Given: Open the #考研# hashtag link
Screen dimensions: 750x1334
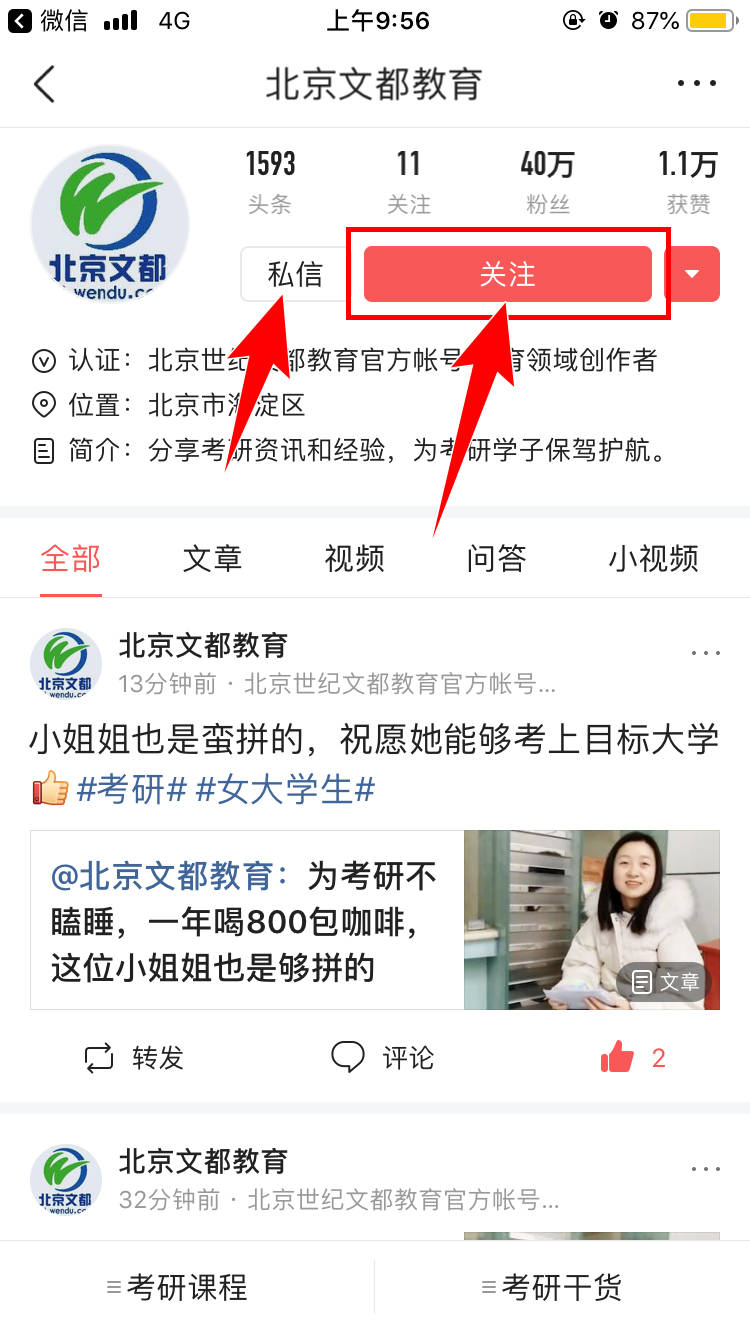Looking at the screenshot, I should [132, 790].
